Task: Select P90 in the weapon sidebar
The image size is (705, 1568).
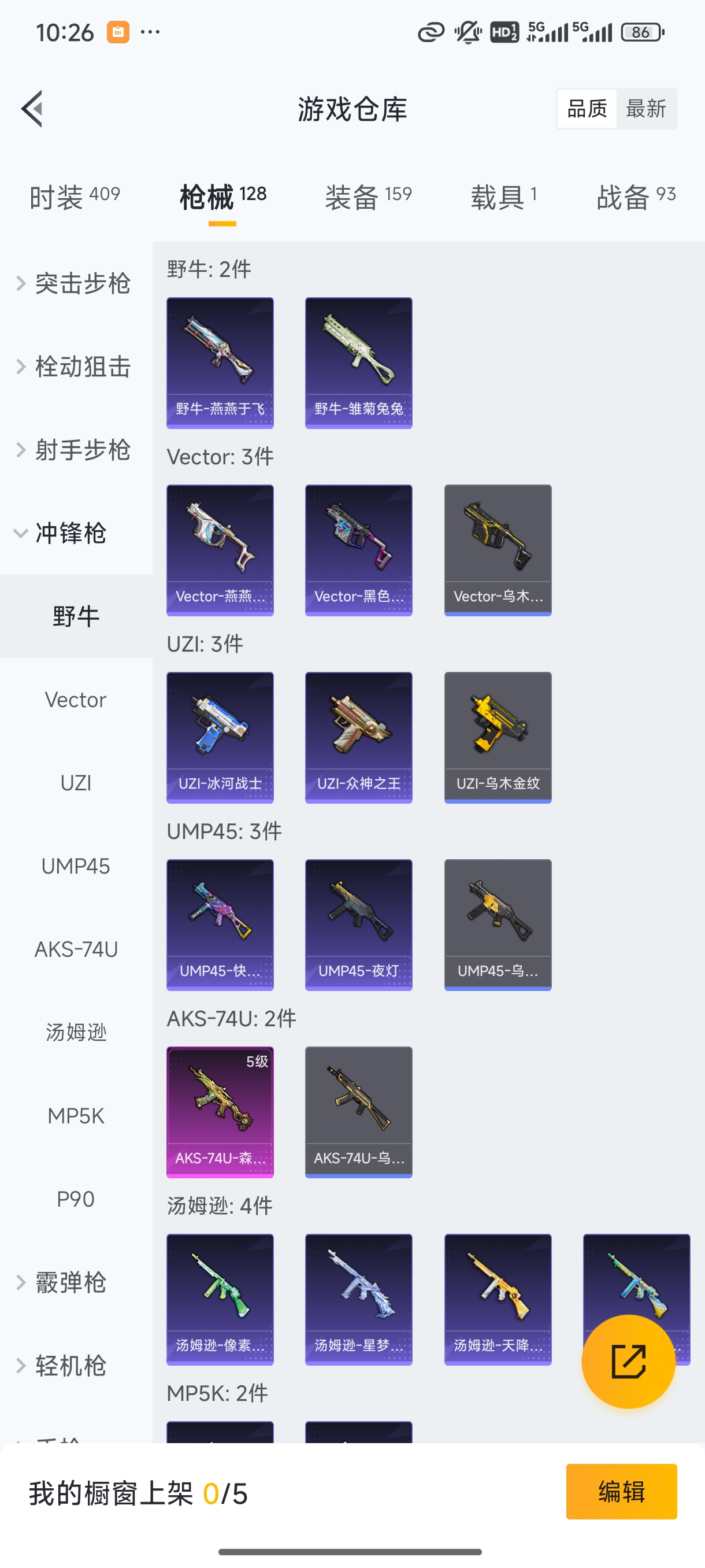Action: click(76, 1199)
